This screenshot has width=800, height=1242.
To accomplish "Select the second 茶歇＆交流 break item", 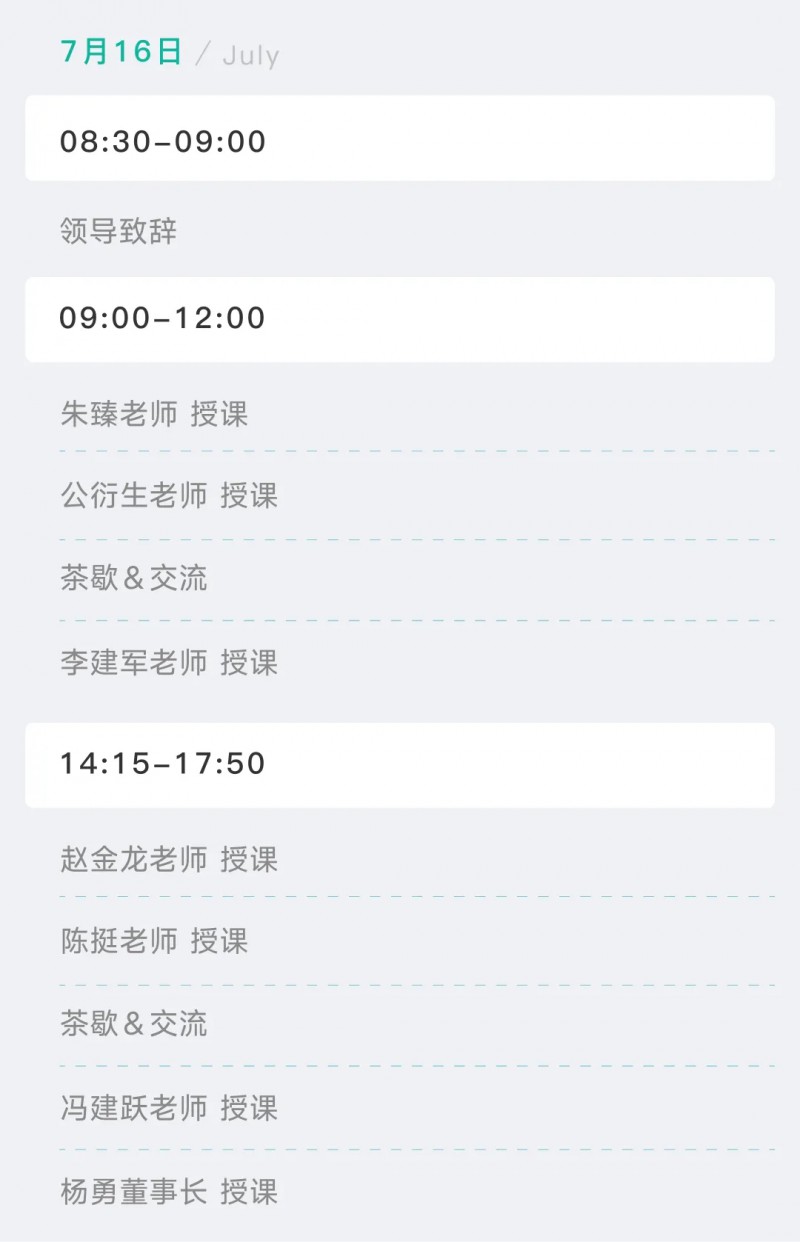I will click(x=134, y=1023).
